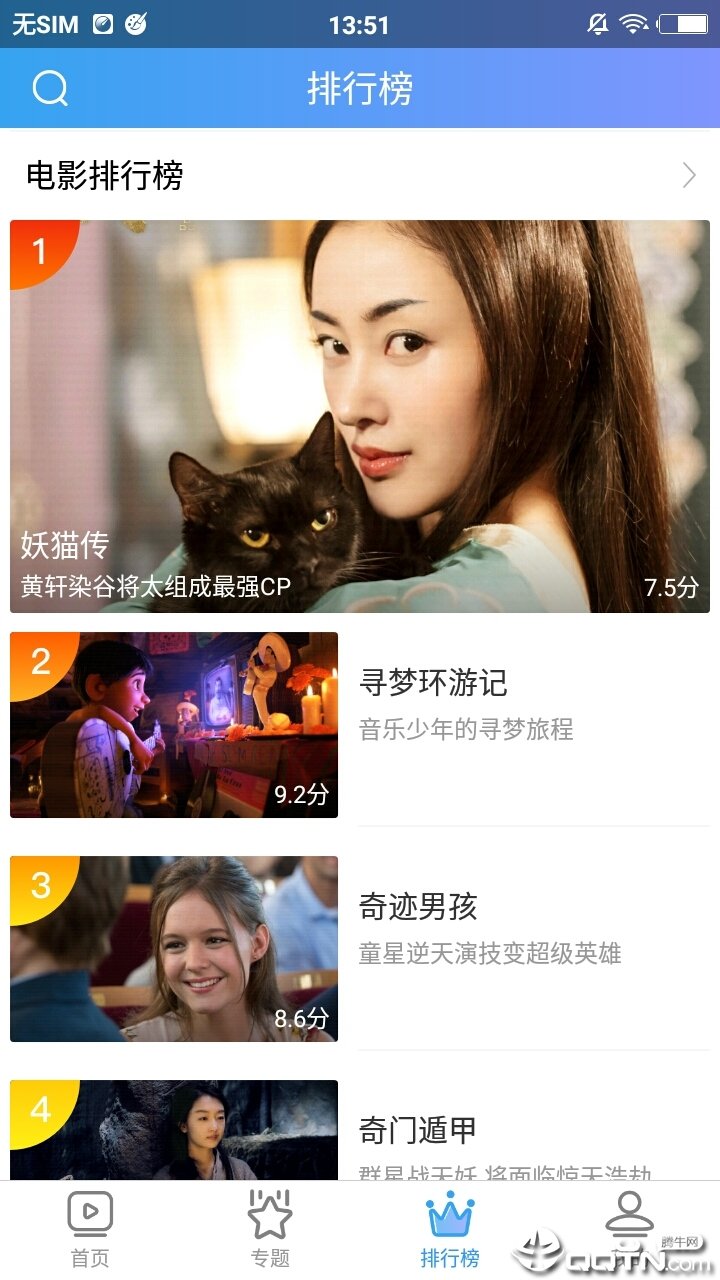Expand the 电影排行榜 full list

click(688, 176)
